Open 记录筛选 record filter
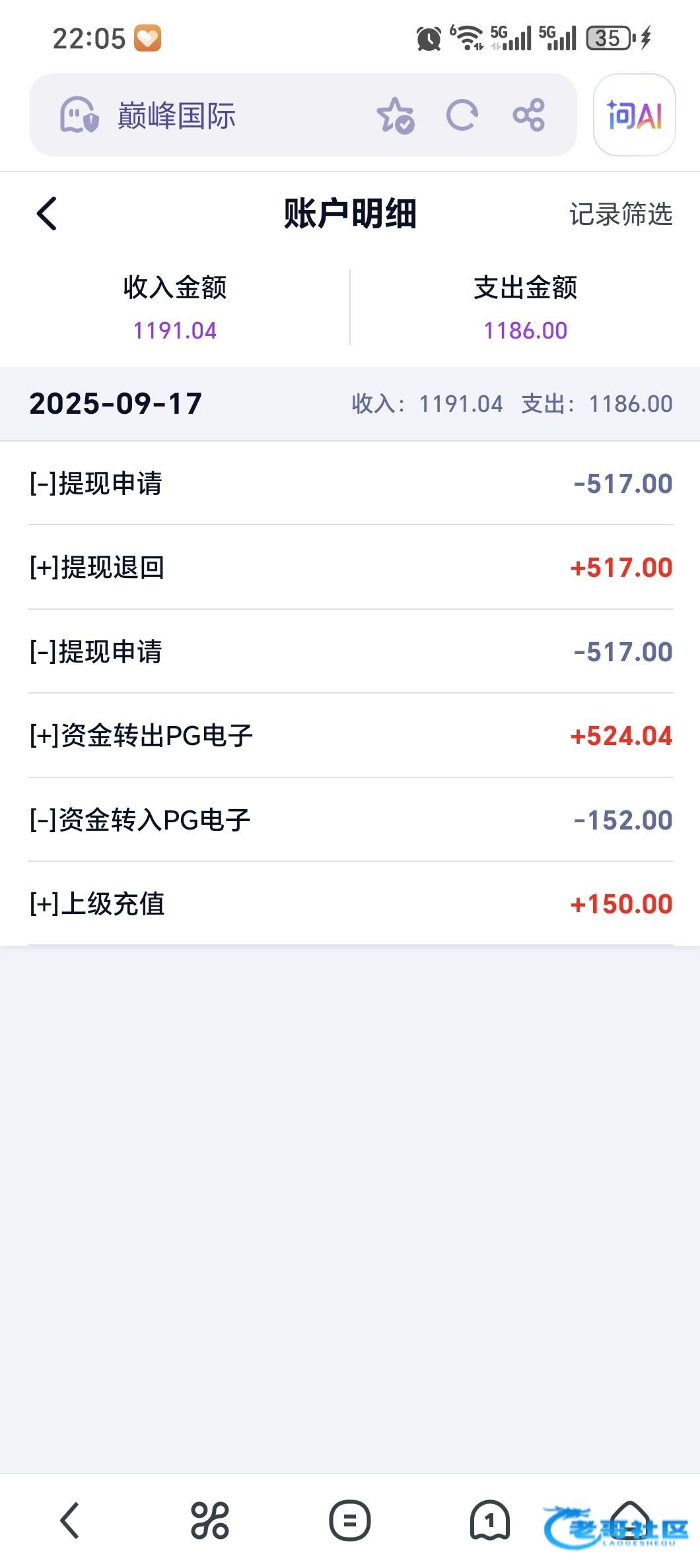Image resolution: width=700 pixels, height=1568 pixels. pos(620,214)
